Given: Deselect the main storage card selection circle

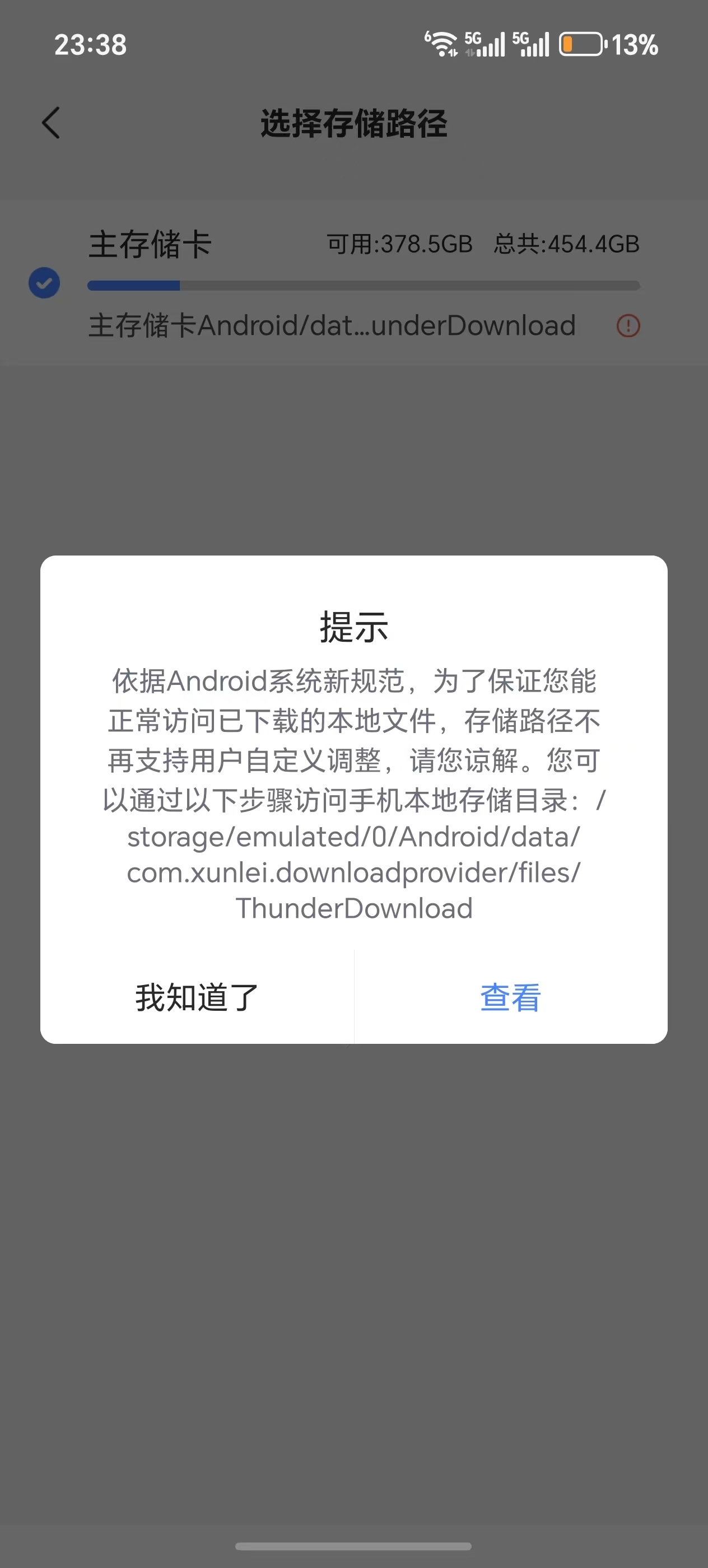Looking at the screenshot, I should (44, 283).
